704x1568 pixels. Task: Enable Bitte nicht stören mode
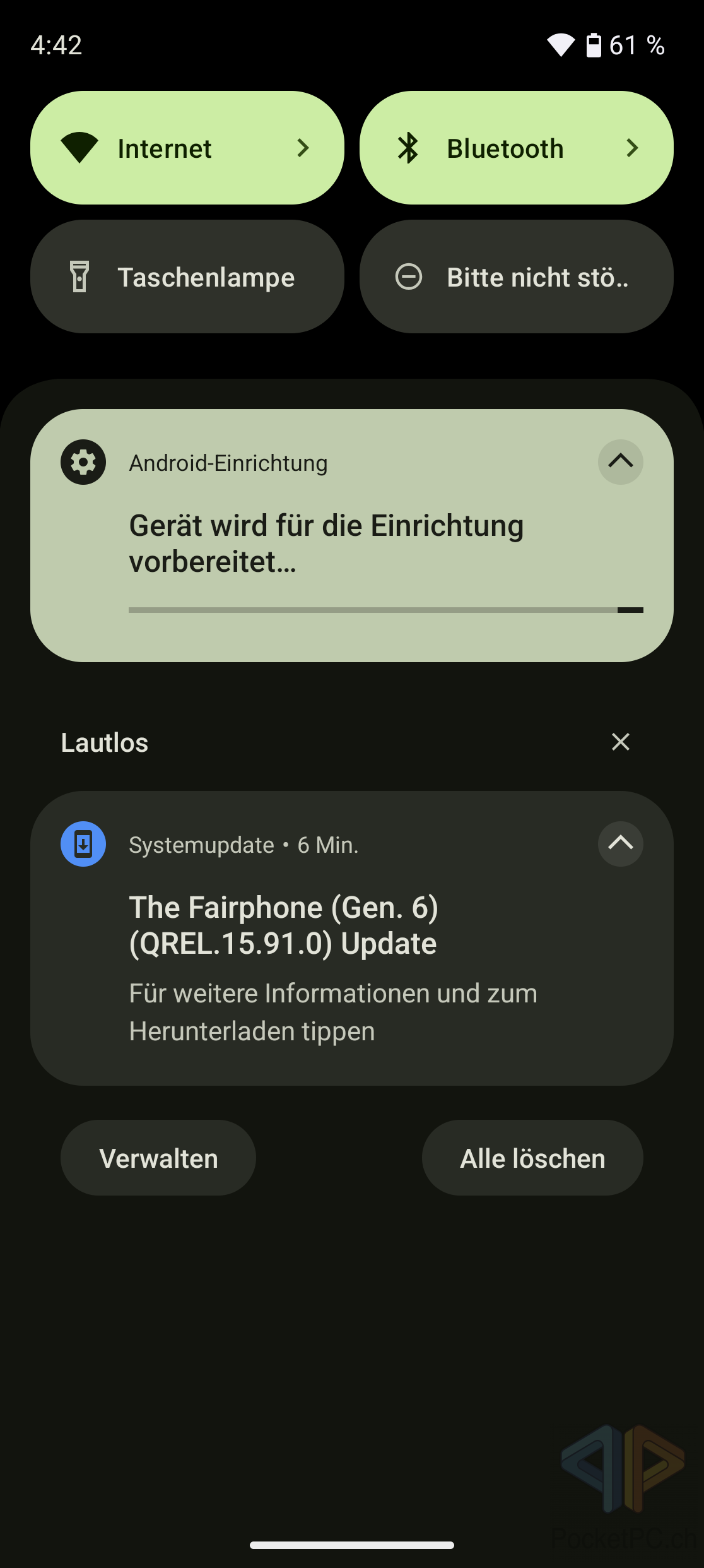pos(516,276)
